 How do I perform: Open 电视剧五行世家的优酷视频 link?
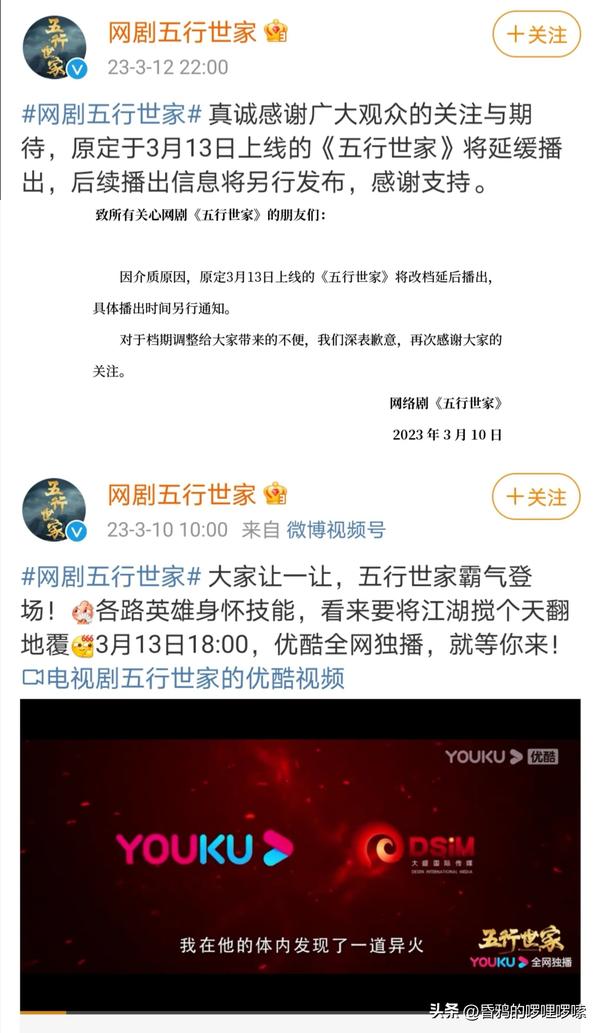point(185,678)
